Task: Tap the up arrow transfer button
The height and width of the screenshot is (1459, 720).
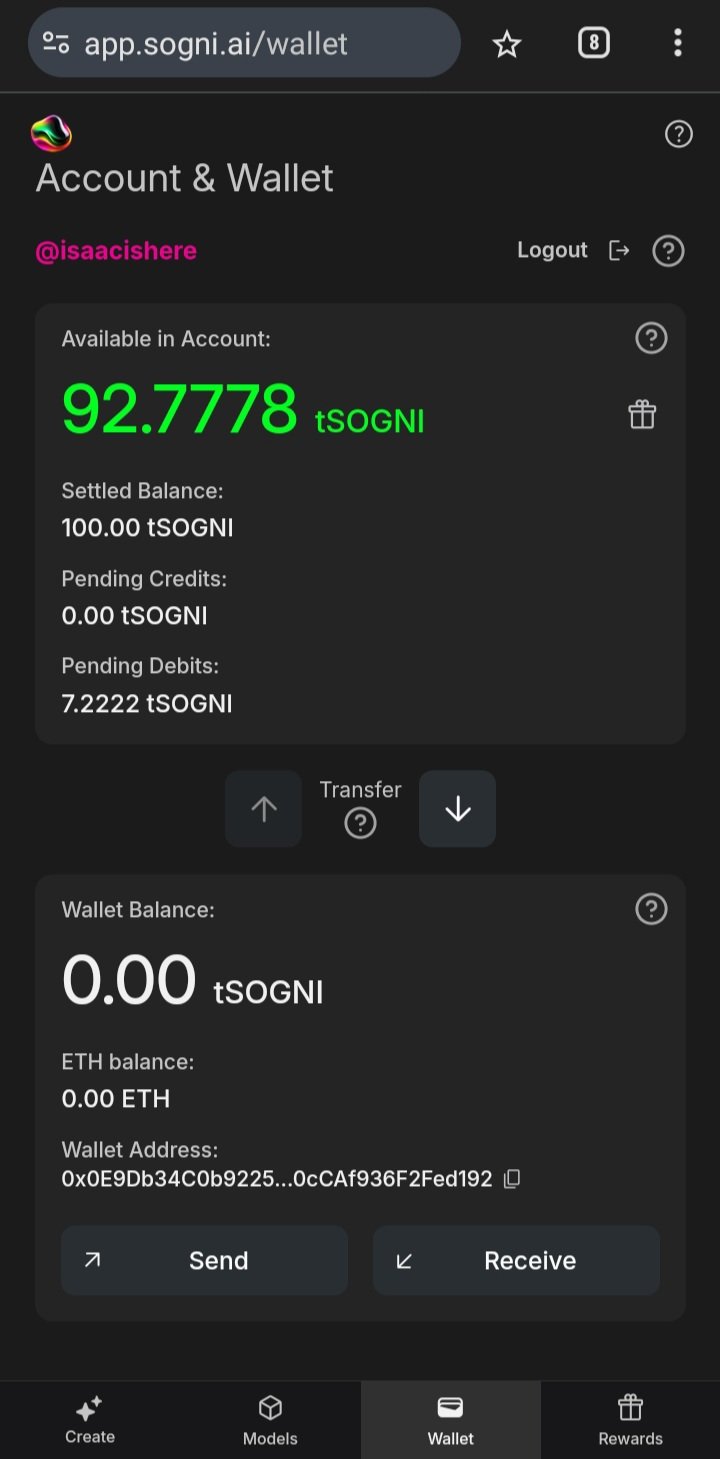Action: tap(263, 809)
